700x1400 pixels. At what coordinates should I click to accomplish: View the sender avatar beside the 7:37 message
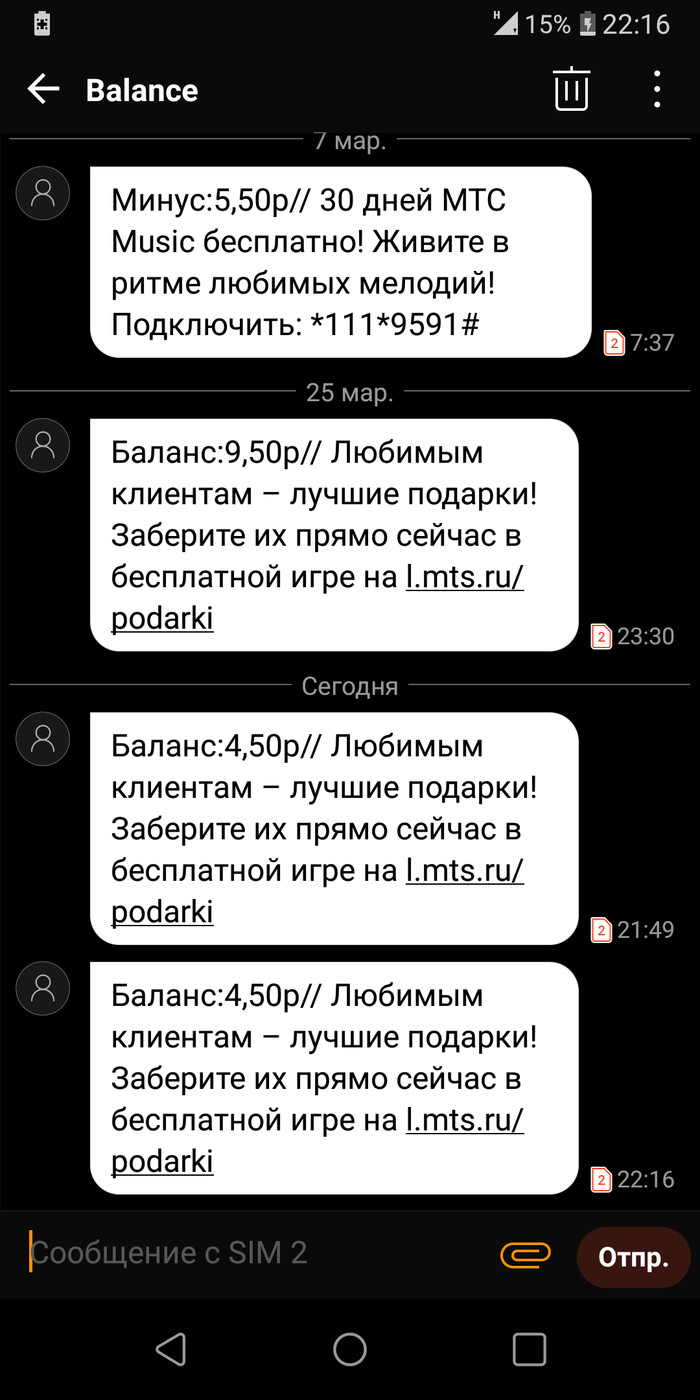point(43,193)
